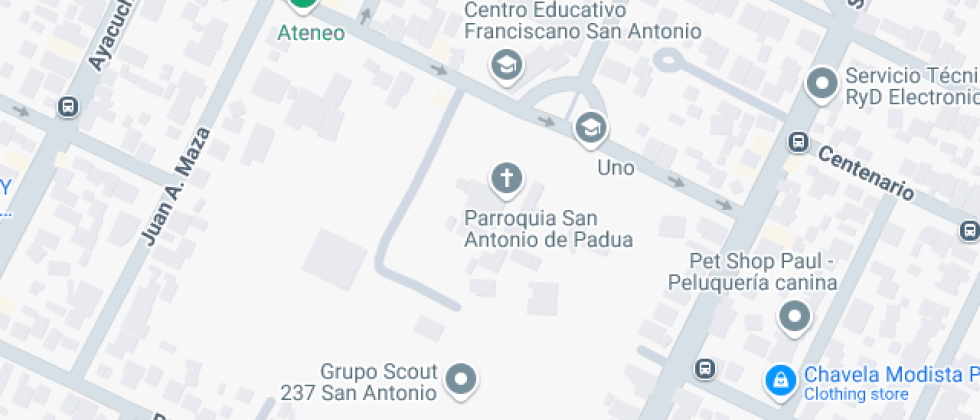Image resolution: width=980 pixels, height=420 pixels.
Task: Select the bus stop on Ayacucho
Action: (x=68, y=107)
